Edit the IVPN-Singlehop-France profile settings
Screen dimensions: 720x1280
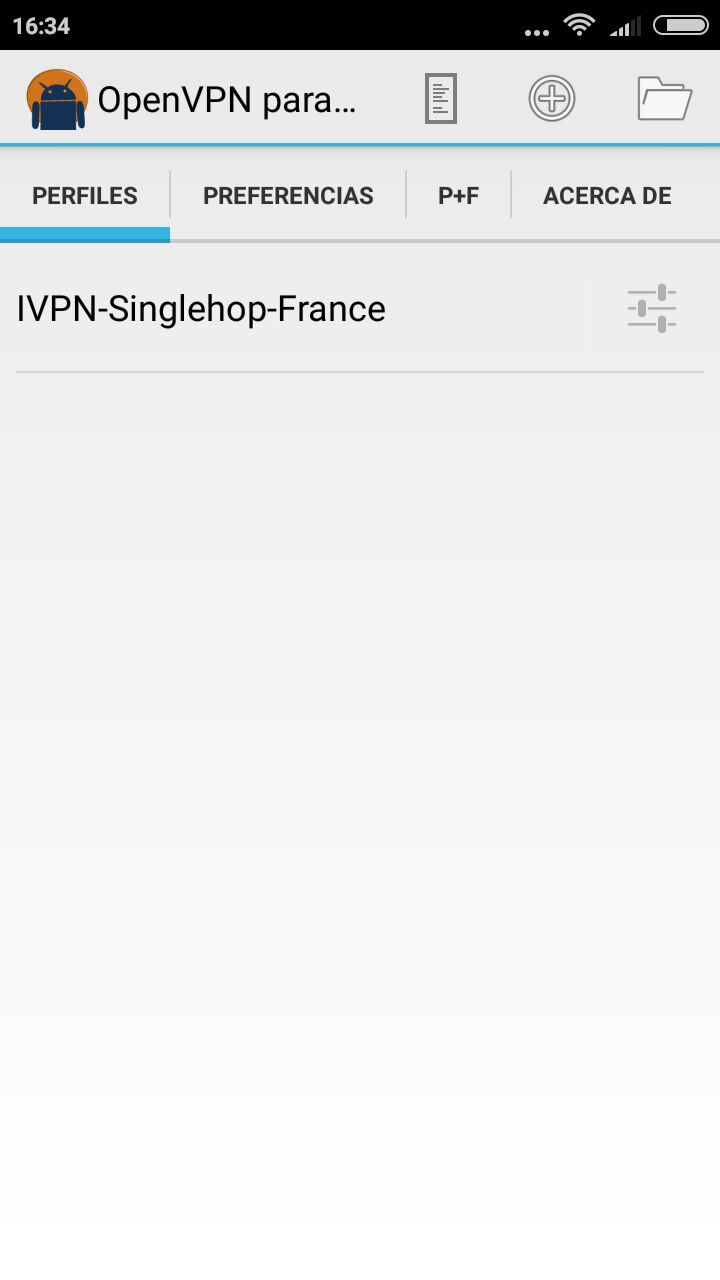coord(652,309)
